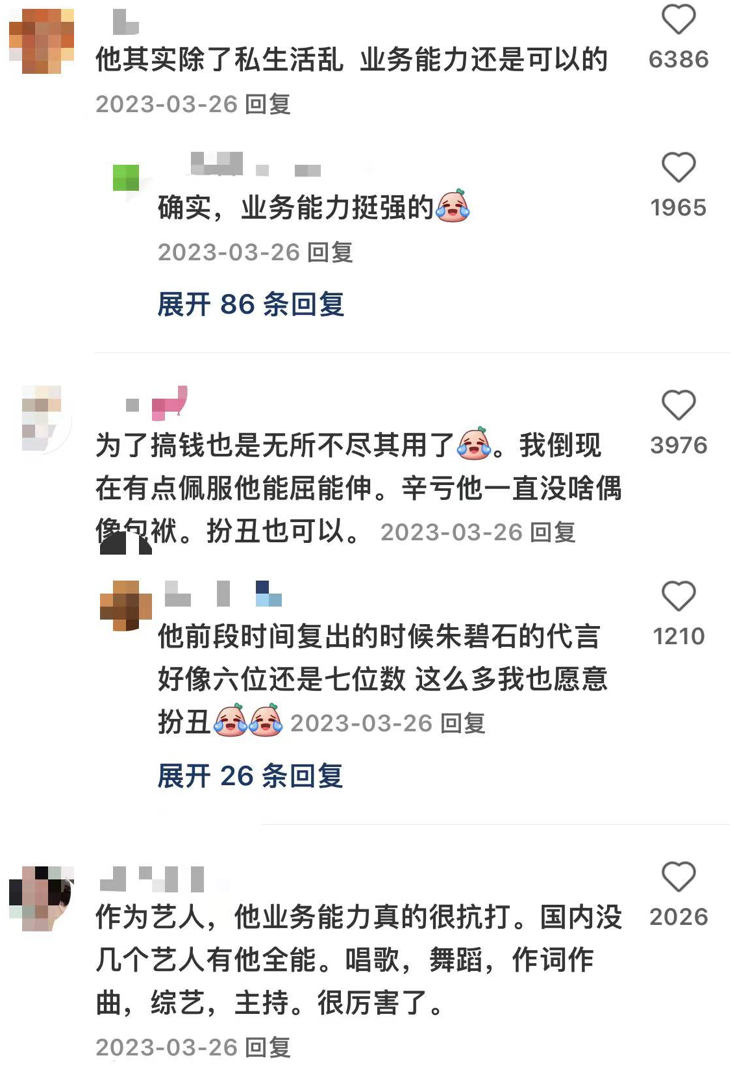Reply to comment 作为艺人，他业务能力真的很抗打
The image size is (734, 1066).
tap(267, 1047)
